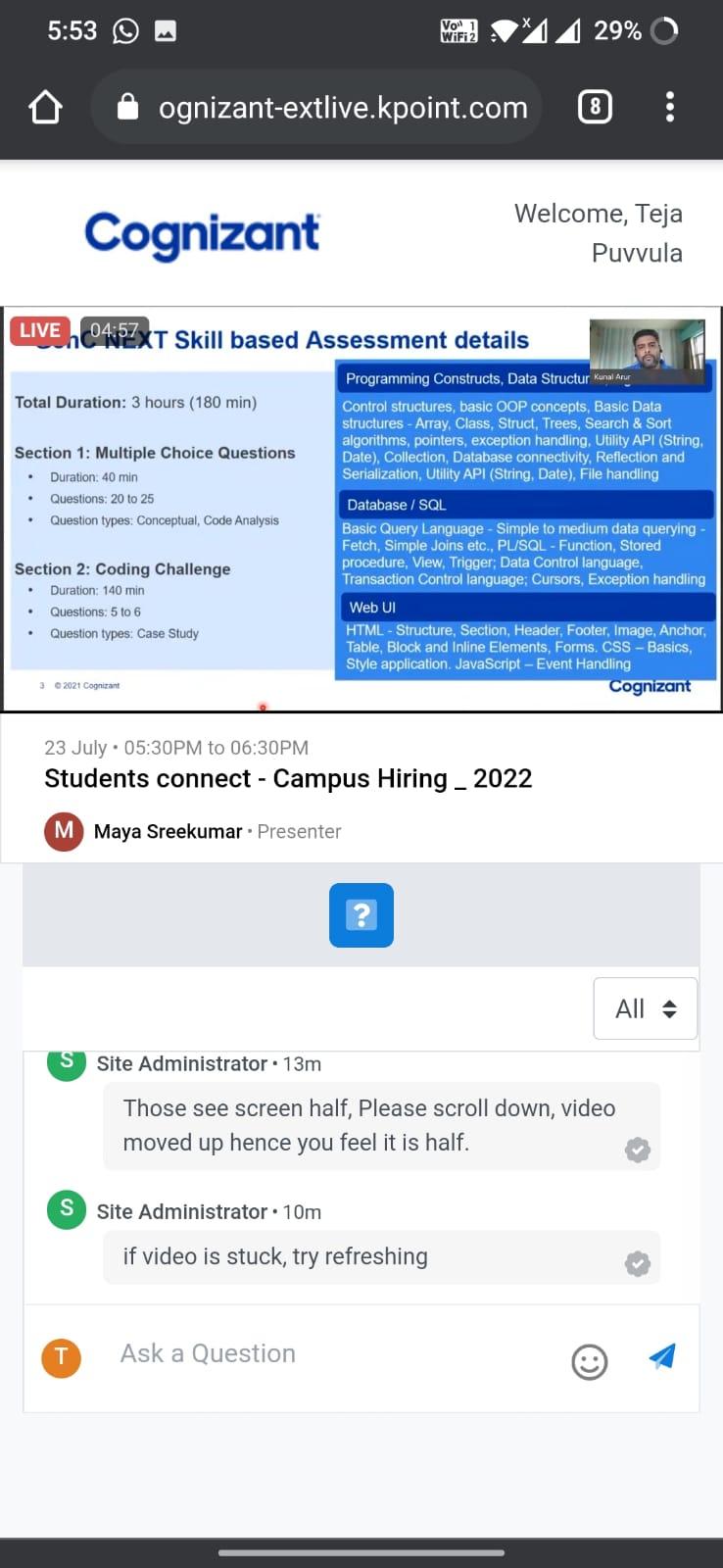The height and width of the screenshot is (1568, 723).
Task: Open the tab switcher showing 8 tabs
Action: tap(595, 107)
